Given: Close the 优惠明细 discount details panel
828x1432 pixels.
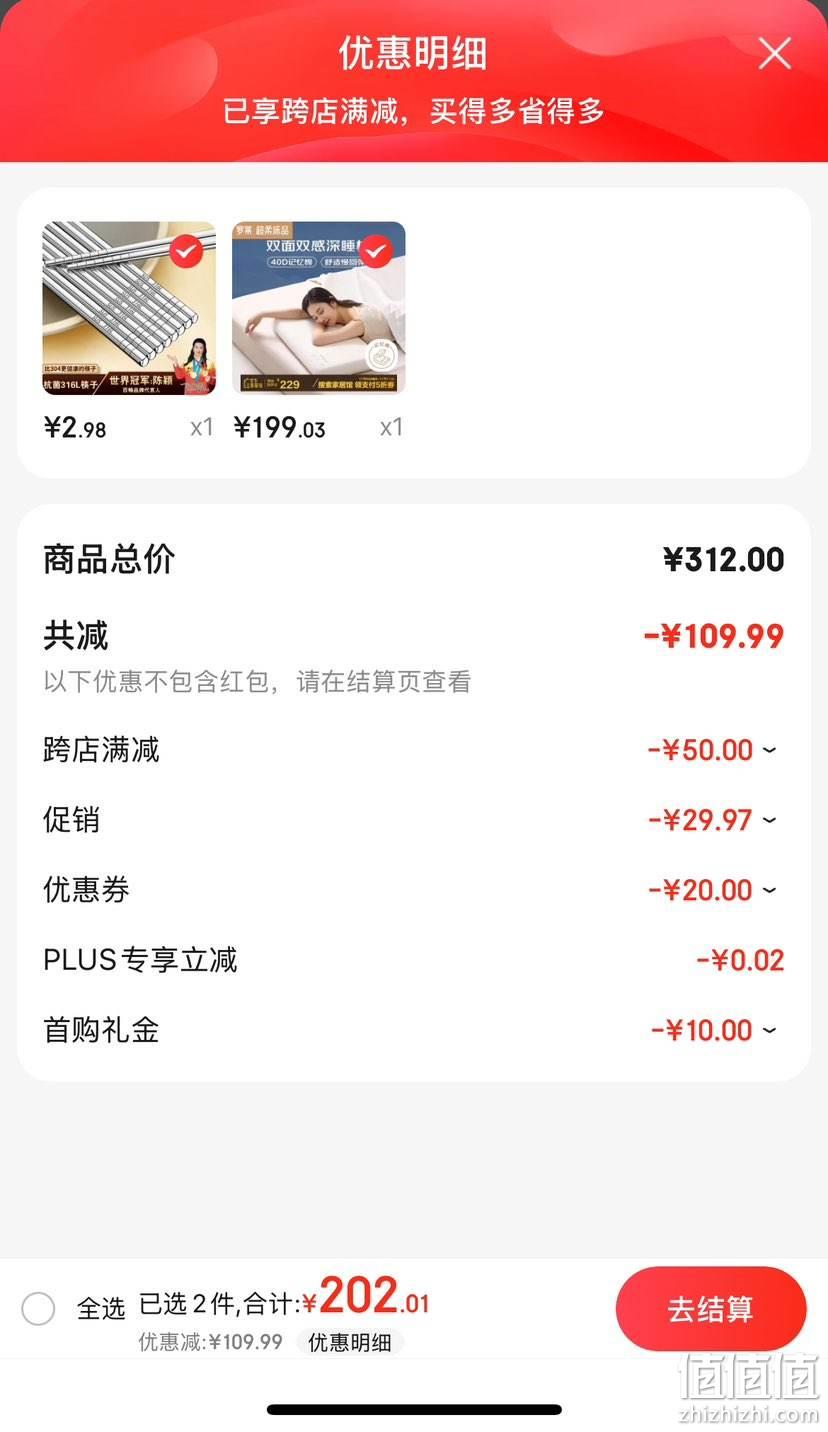Looking at the screenshot, I should click(x=774, y=53).
